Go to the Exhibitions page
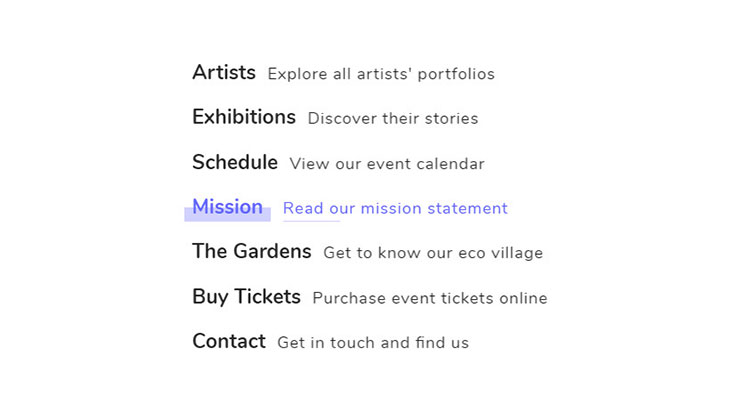750x413 pixels. click(x=244, y=117)
